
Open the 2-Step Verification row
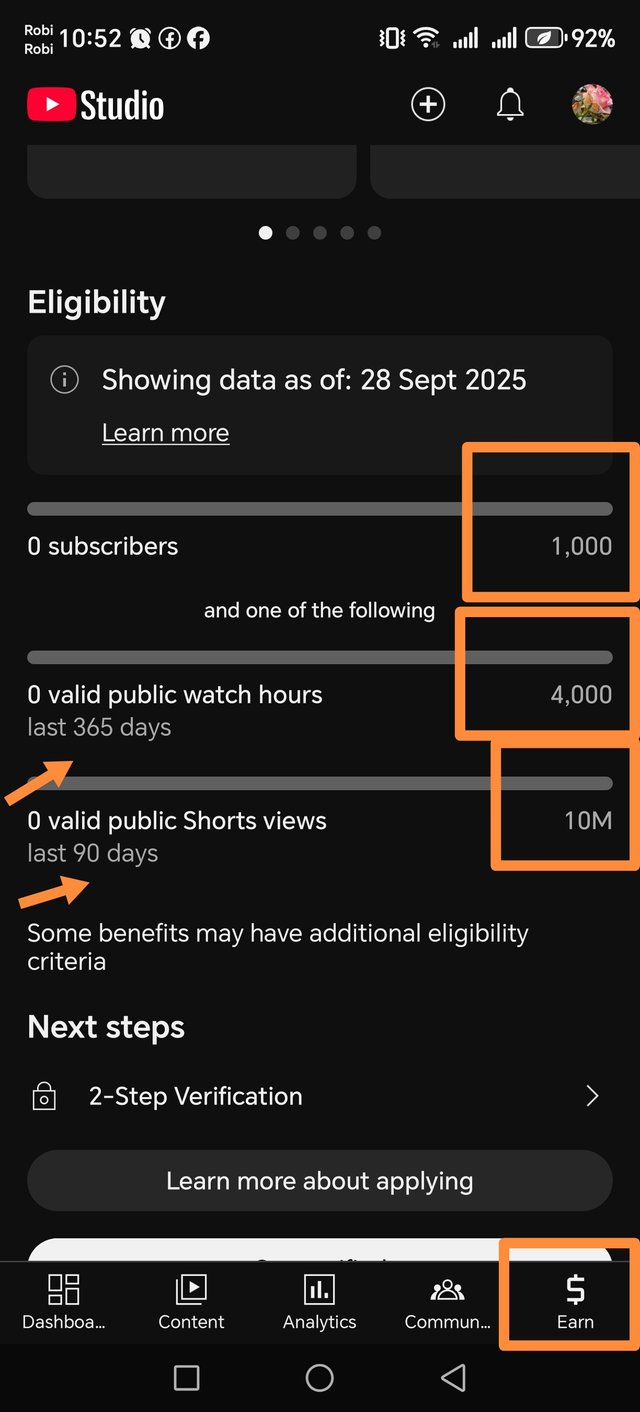319,1096
